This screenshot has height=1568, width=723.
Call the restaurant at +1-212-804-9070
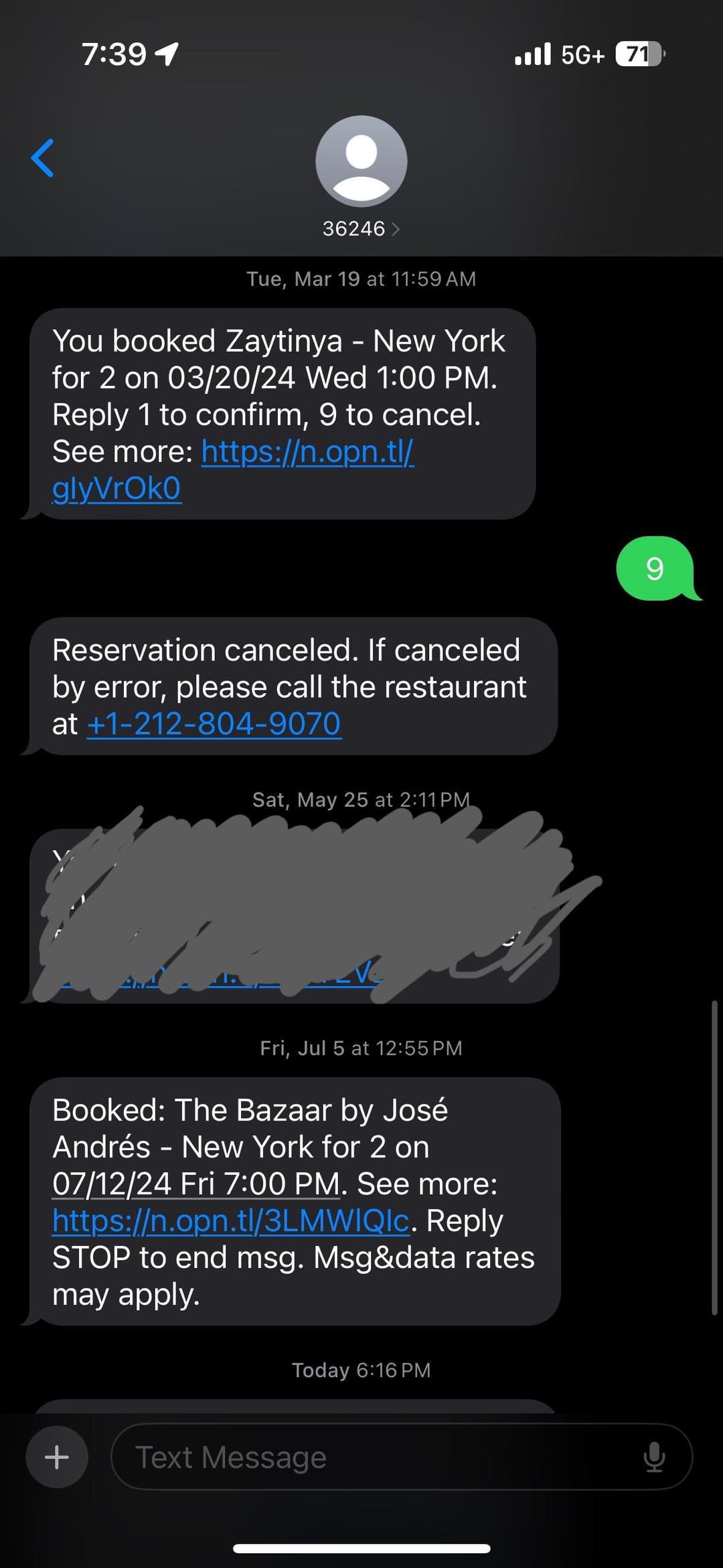click(214, 724)
